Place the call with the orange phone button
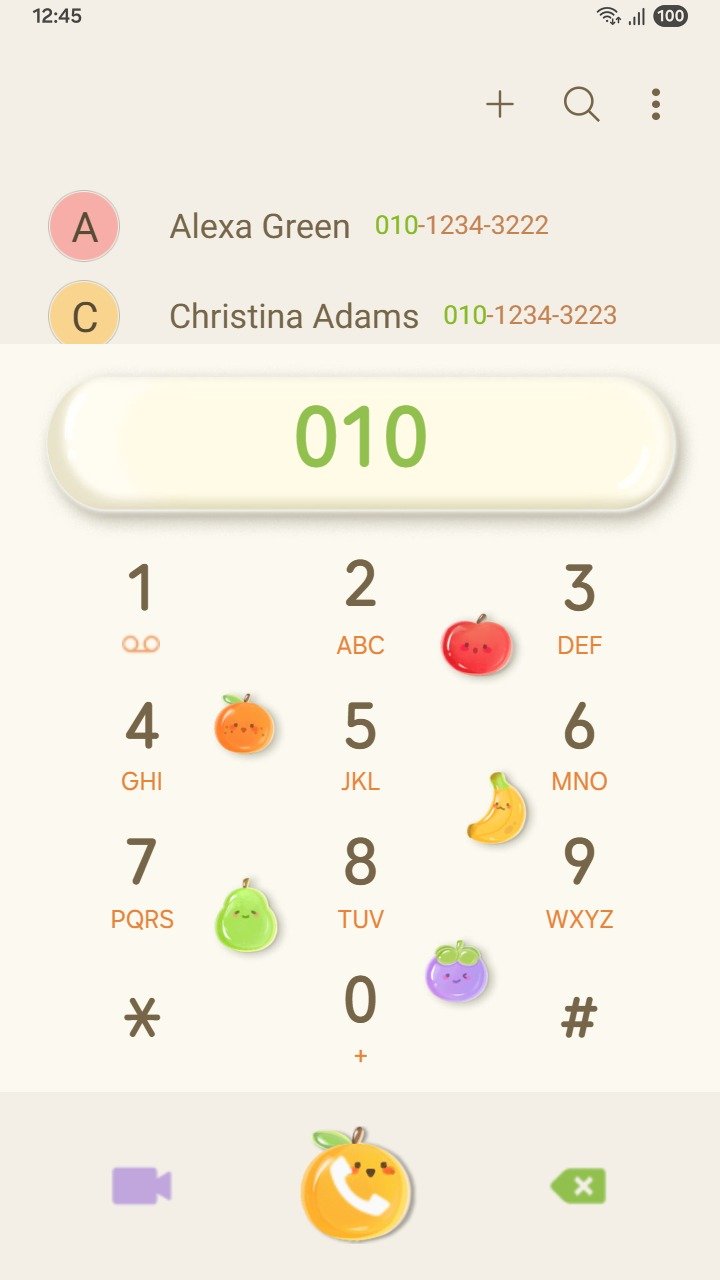 tap(357, 1187)
